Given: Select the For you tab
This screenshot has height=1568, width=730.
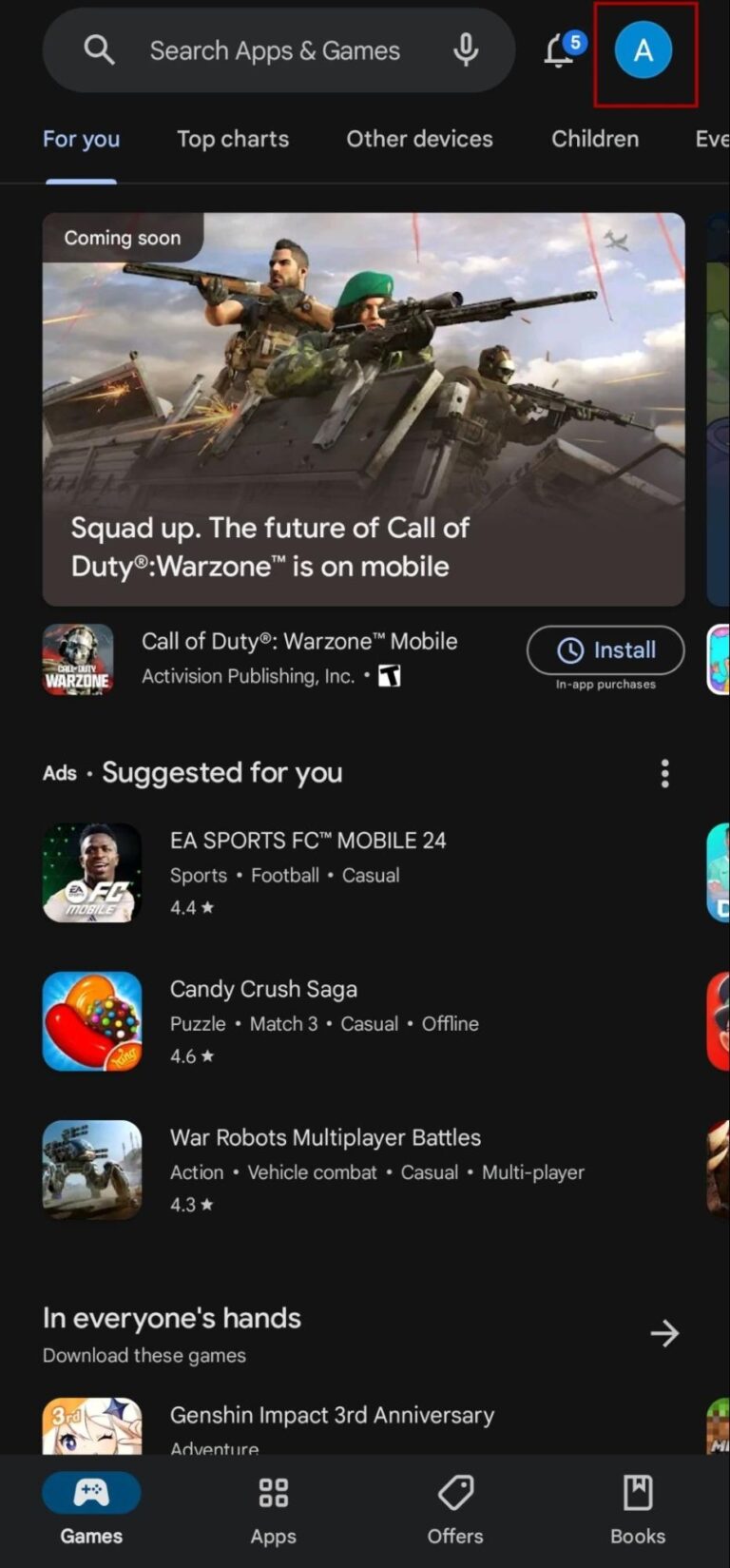Looking at the screenshot, I should coord(81,139).
